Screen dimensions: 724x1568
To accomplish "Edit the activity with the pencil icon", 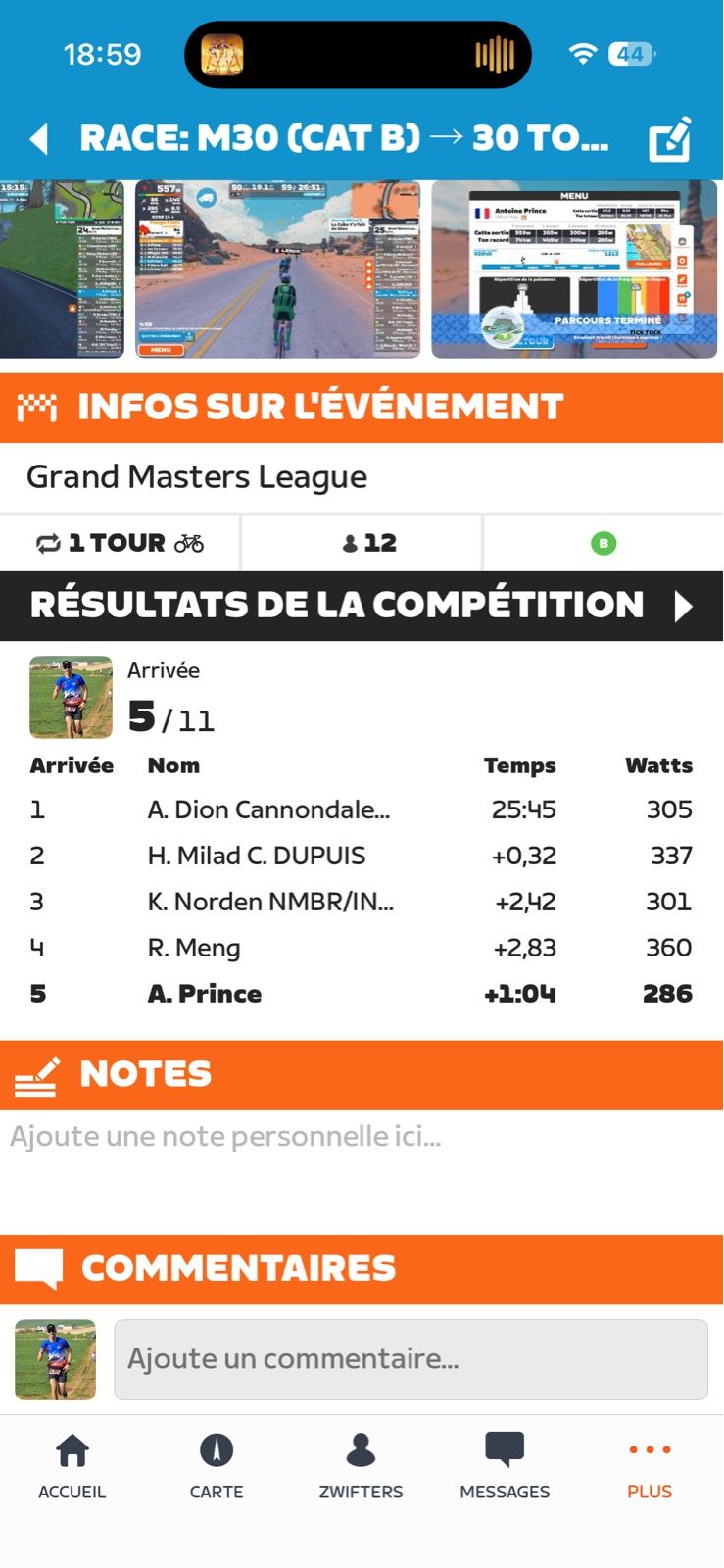I will (671, 139).
